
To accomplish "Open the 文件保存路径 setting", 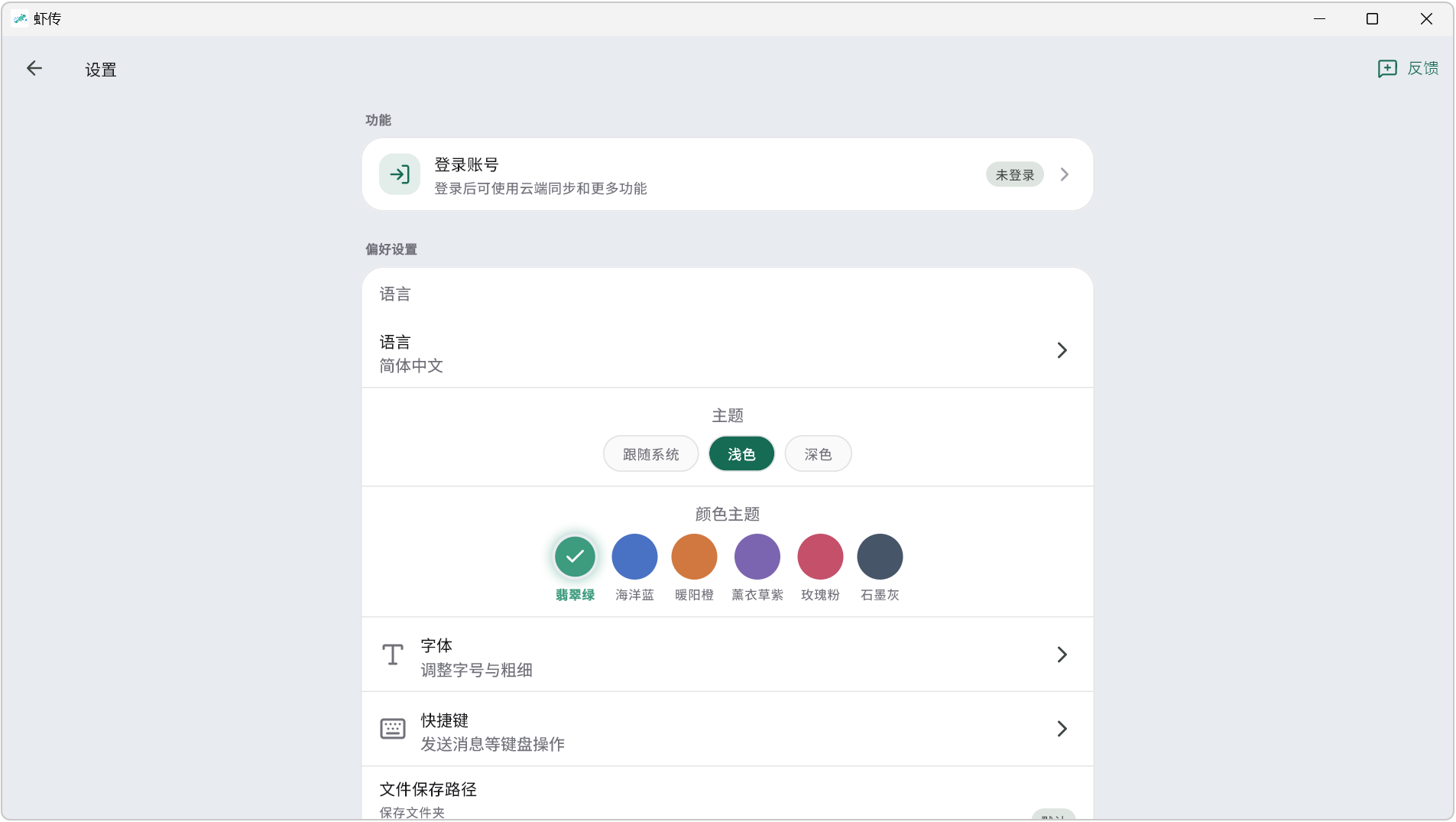I will click(x=728, y=794).
